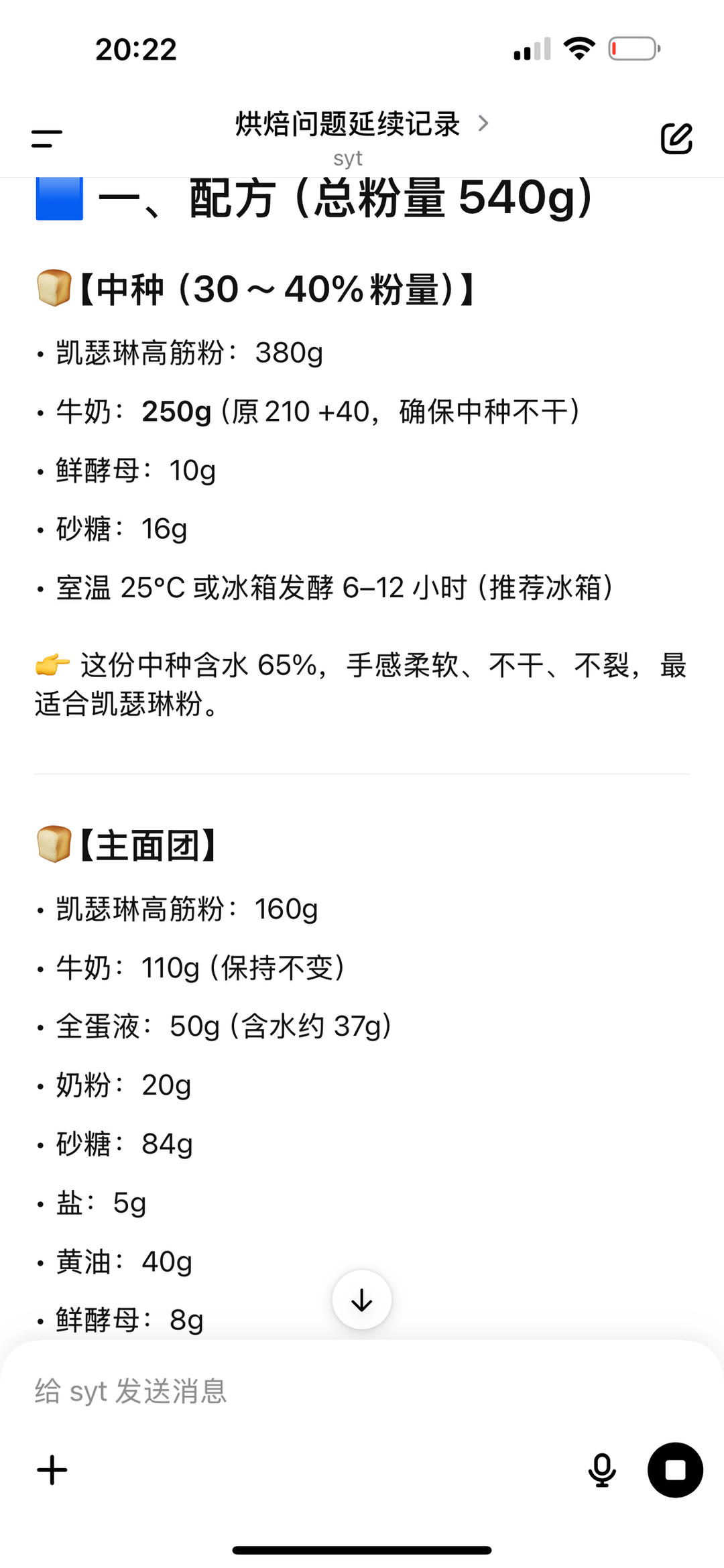
Task: Open the 烘焙问题延续记录 conversation details
Action: tap(349, 124)
